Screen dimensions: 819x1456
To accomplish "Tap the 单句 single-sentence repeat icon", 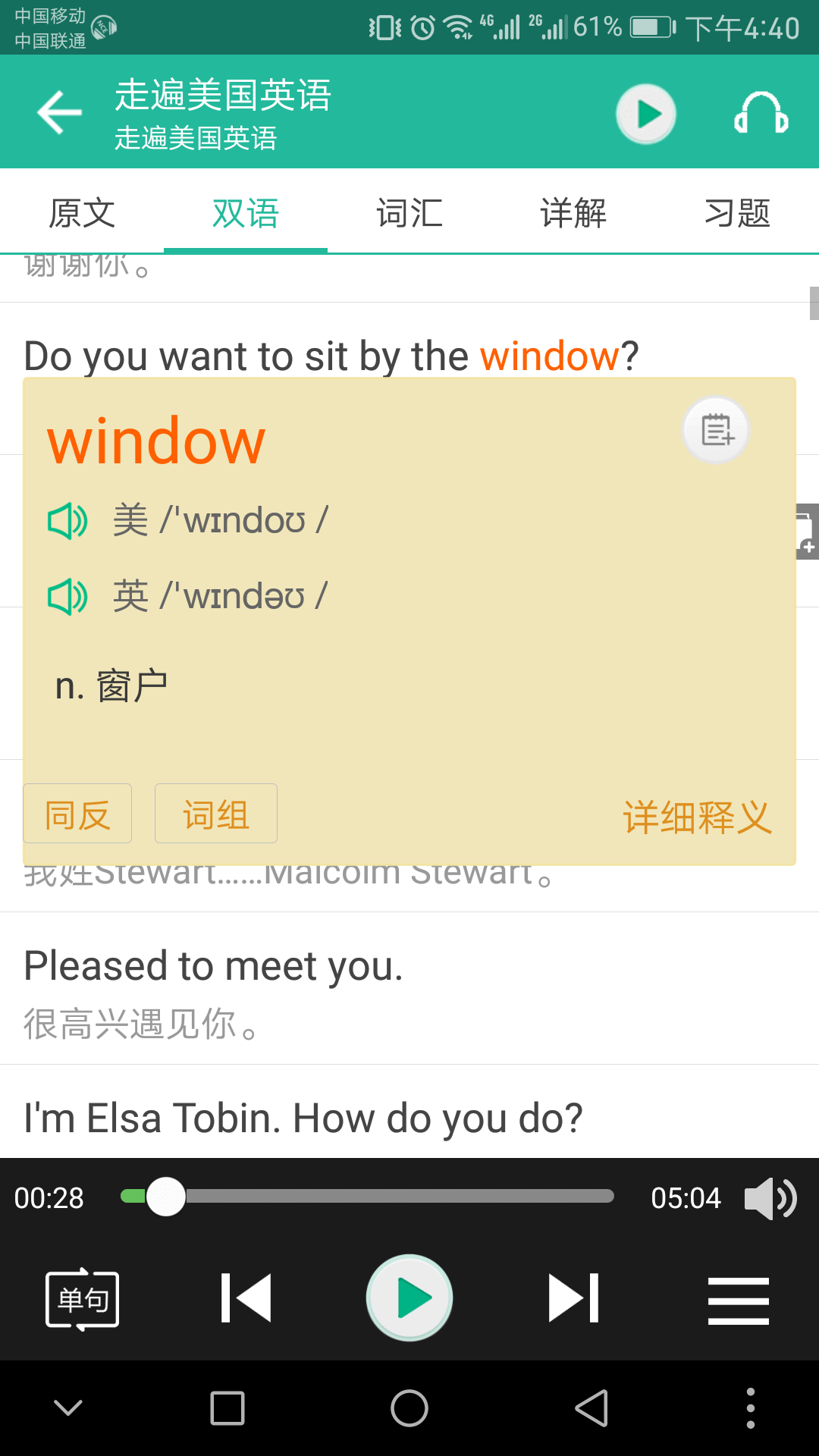I will point(81,1298).
